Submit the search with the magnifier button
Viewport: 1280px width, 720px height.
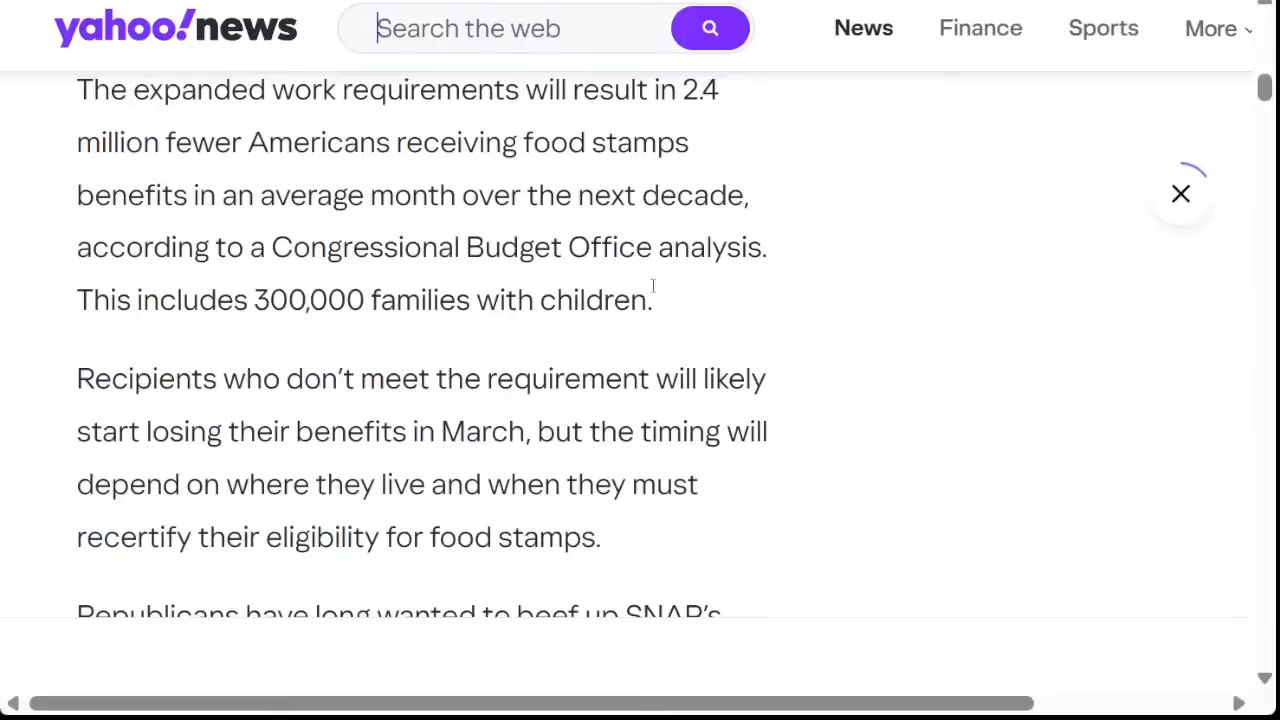click(x=710, y=28)
